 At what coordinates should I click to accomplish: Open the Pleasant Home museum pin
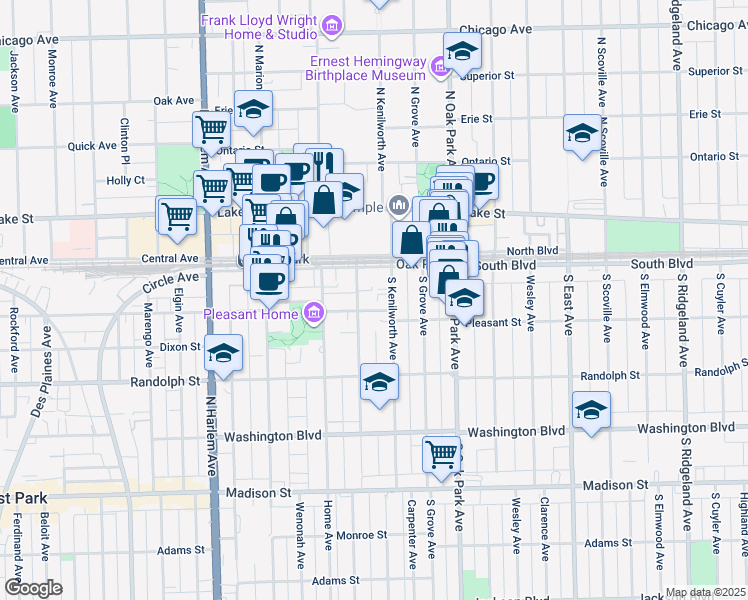tap(314, 314)
